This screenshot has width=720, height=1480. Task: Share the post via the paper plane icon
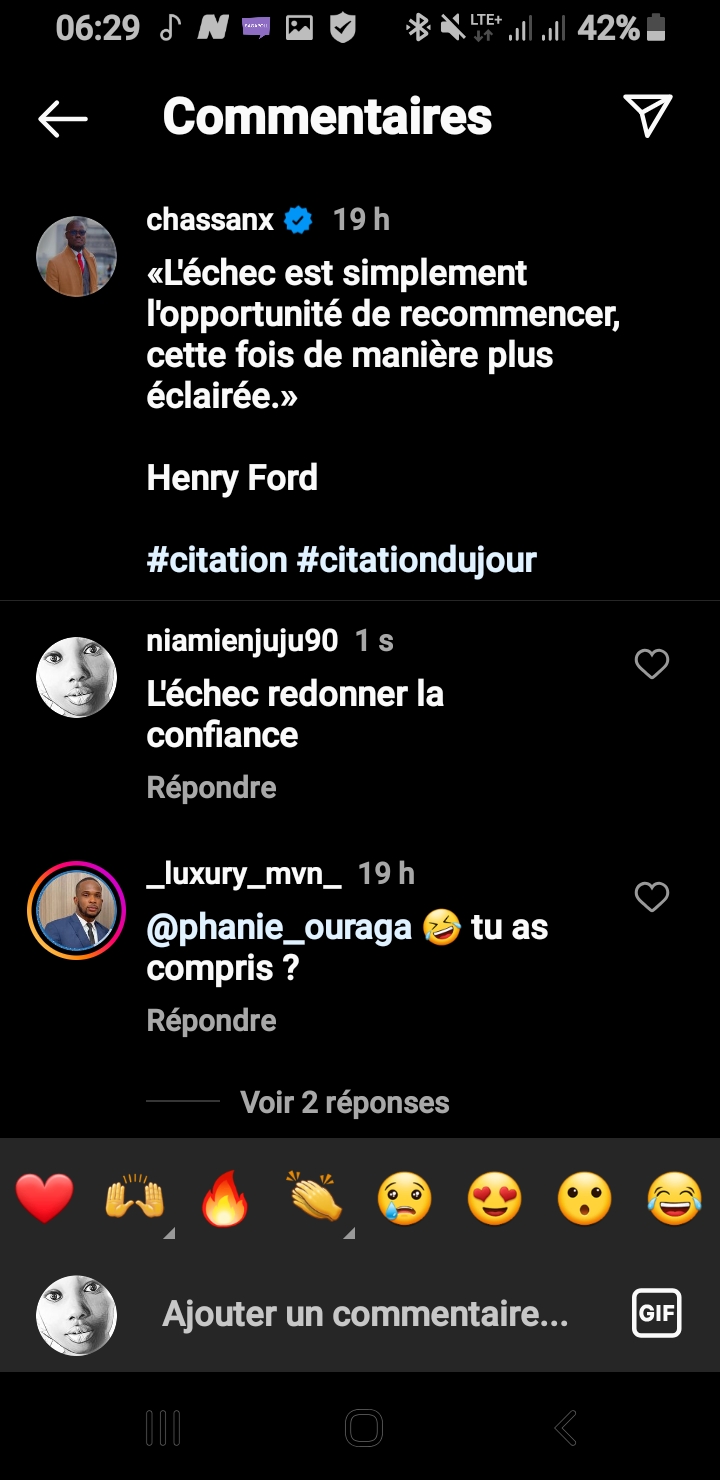click(647, 117)
